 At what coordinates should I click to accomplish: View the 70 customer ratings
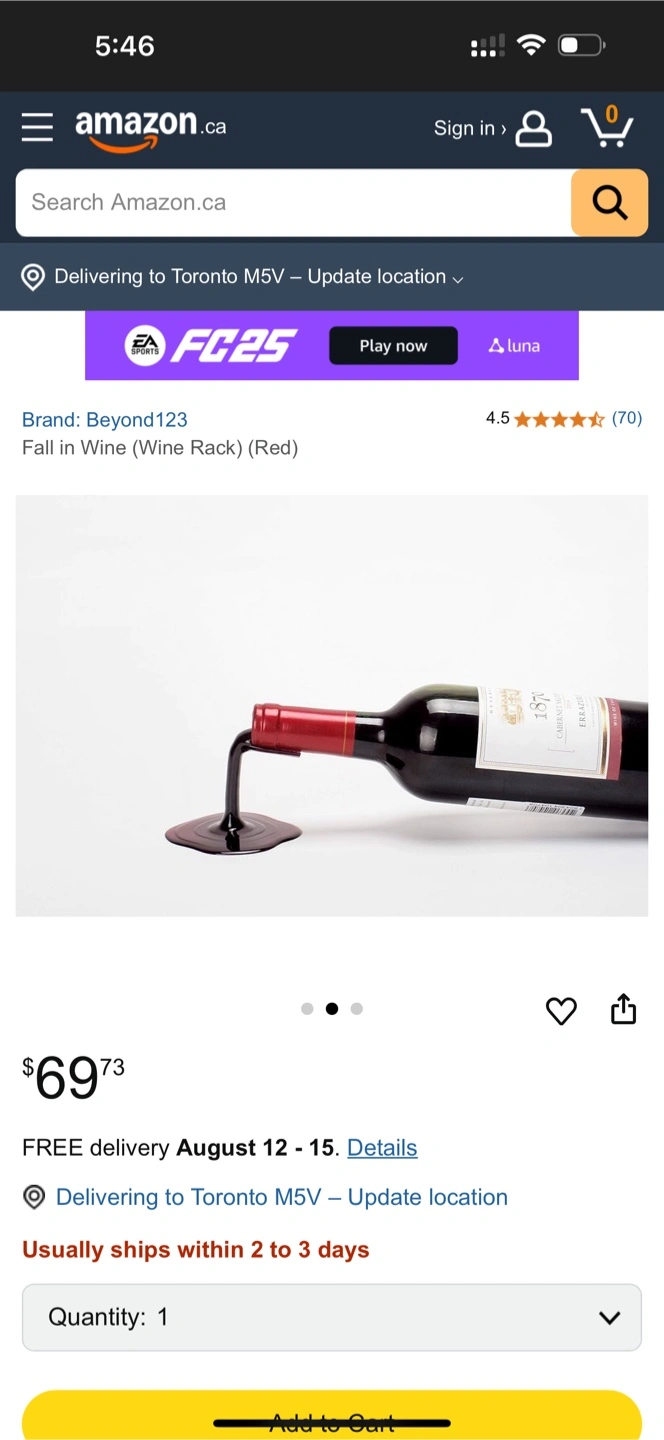coord(627,418)
